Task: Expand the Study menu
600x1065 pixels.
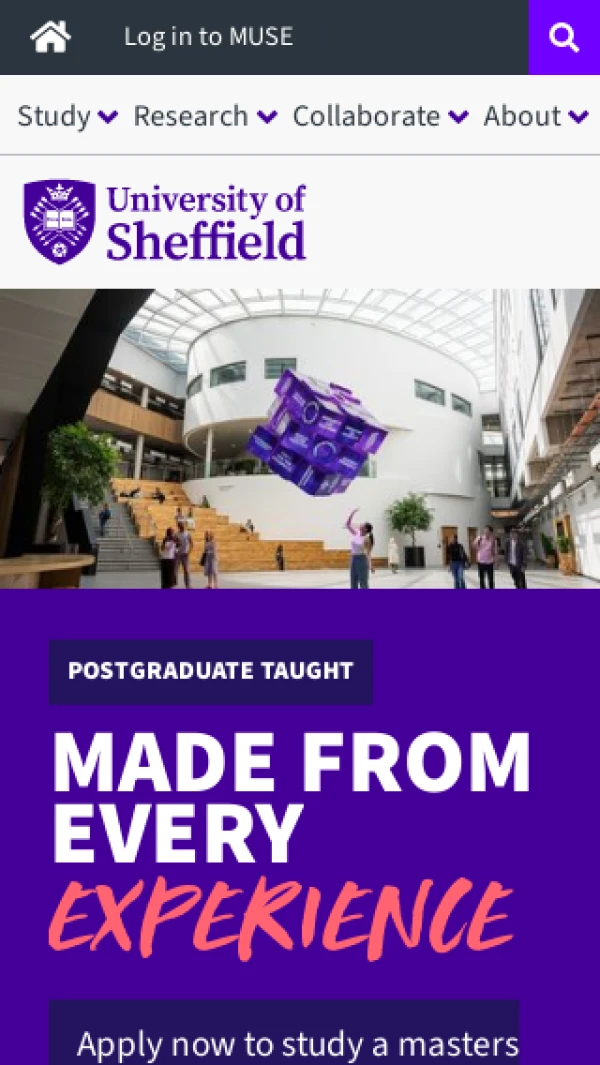Action: point(68,116)
